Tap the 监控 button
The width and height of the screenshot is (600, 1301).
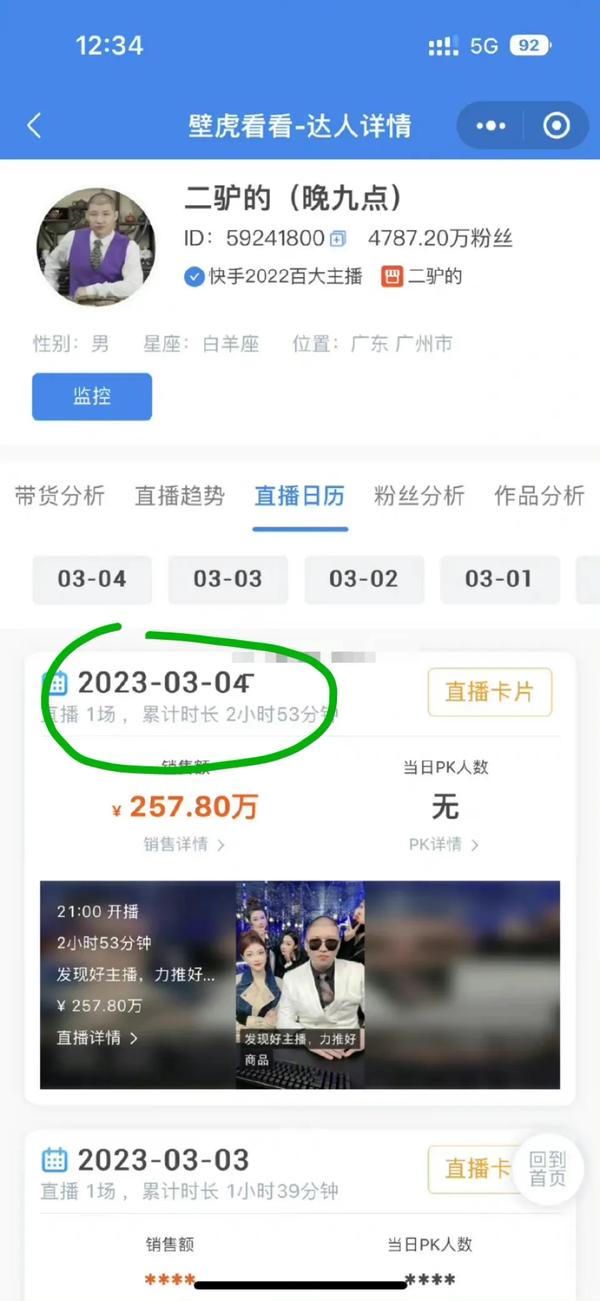[92, 396]
